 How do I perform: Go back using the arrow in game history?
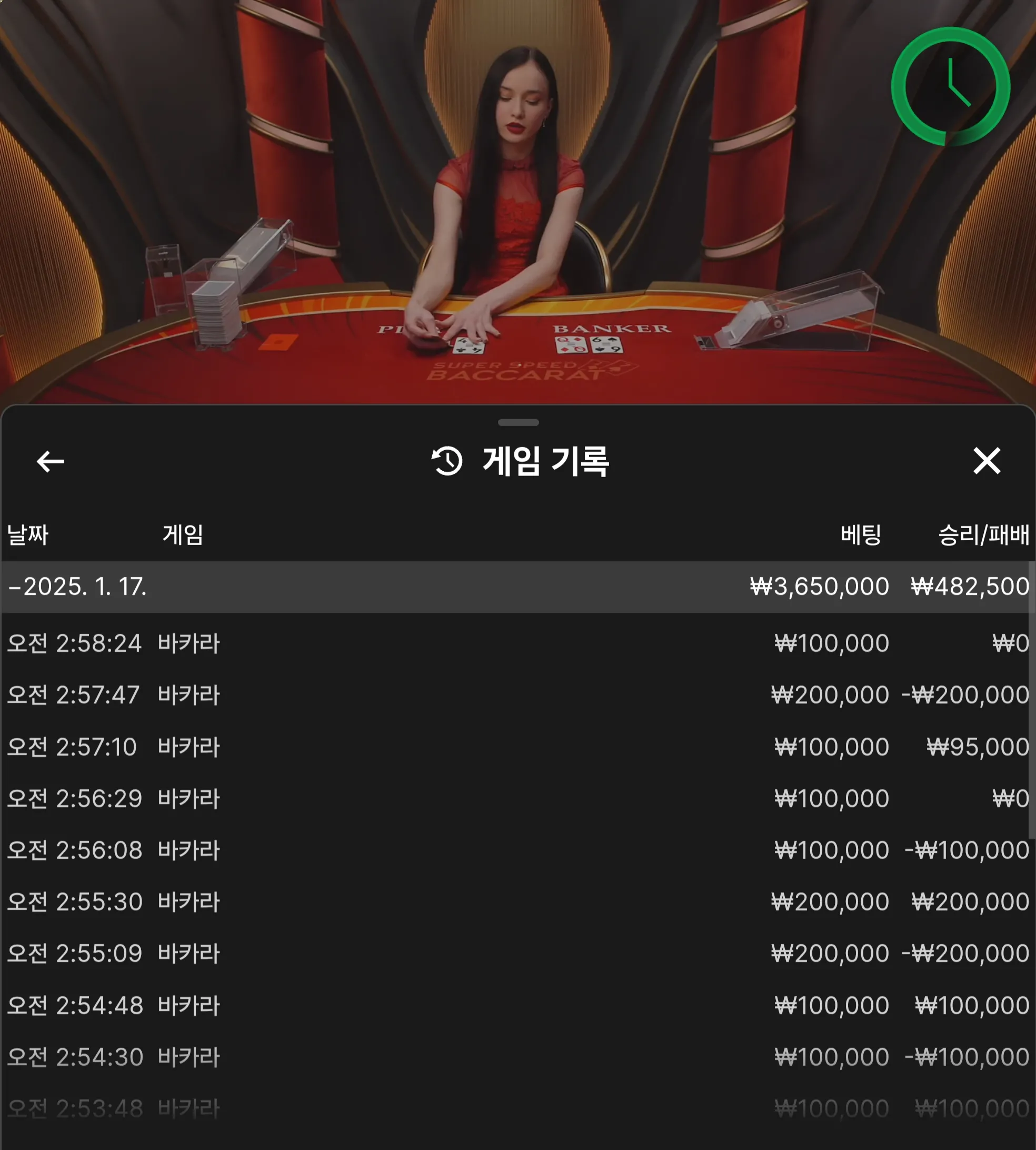(50, 461)
